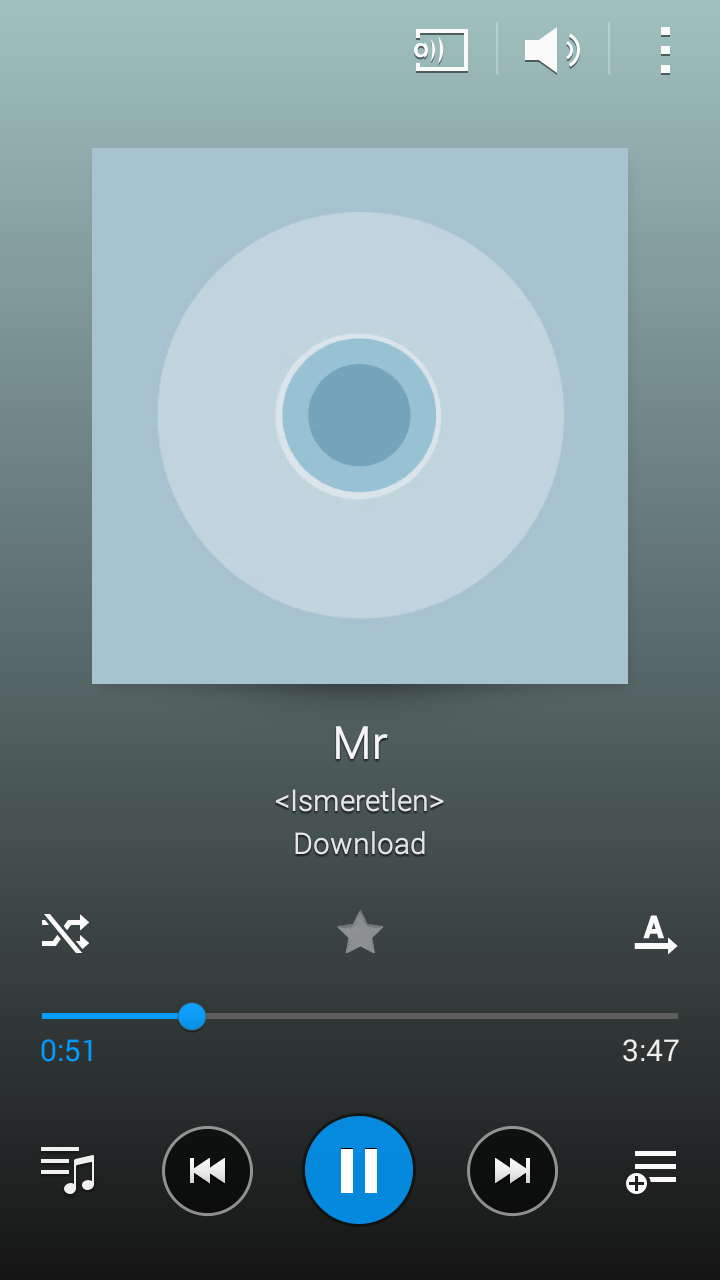Skip back to previous track
Screen dimensions: 720x1280
pos(207,1170)
